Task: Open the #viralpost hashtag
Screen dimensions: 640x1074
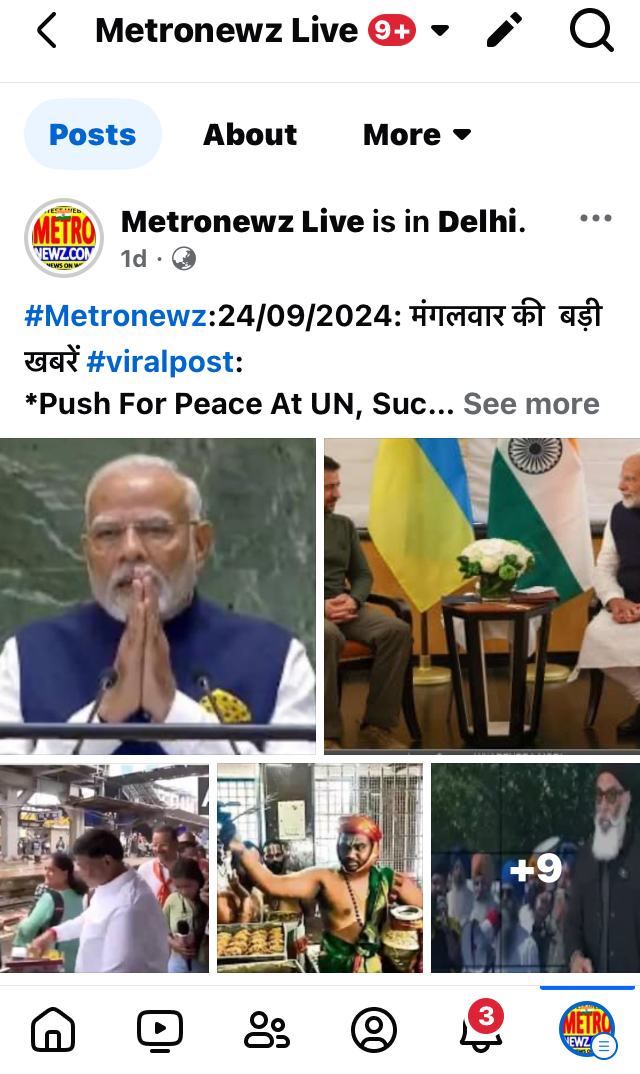Action: click(x=160, y=361)
